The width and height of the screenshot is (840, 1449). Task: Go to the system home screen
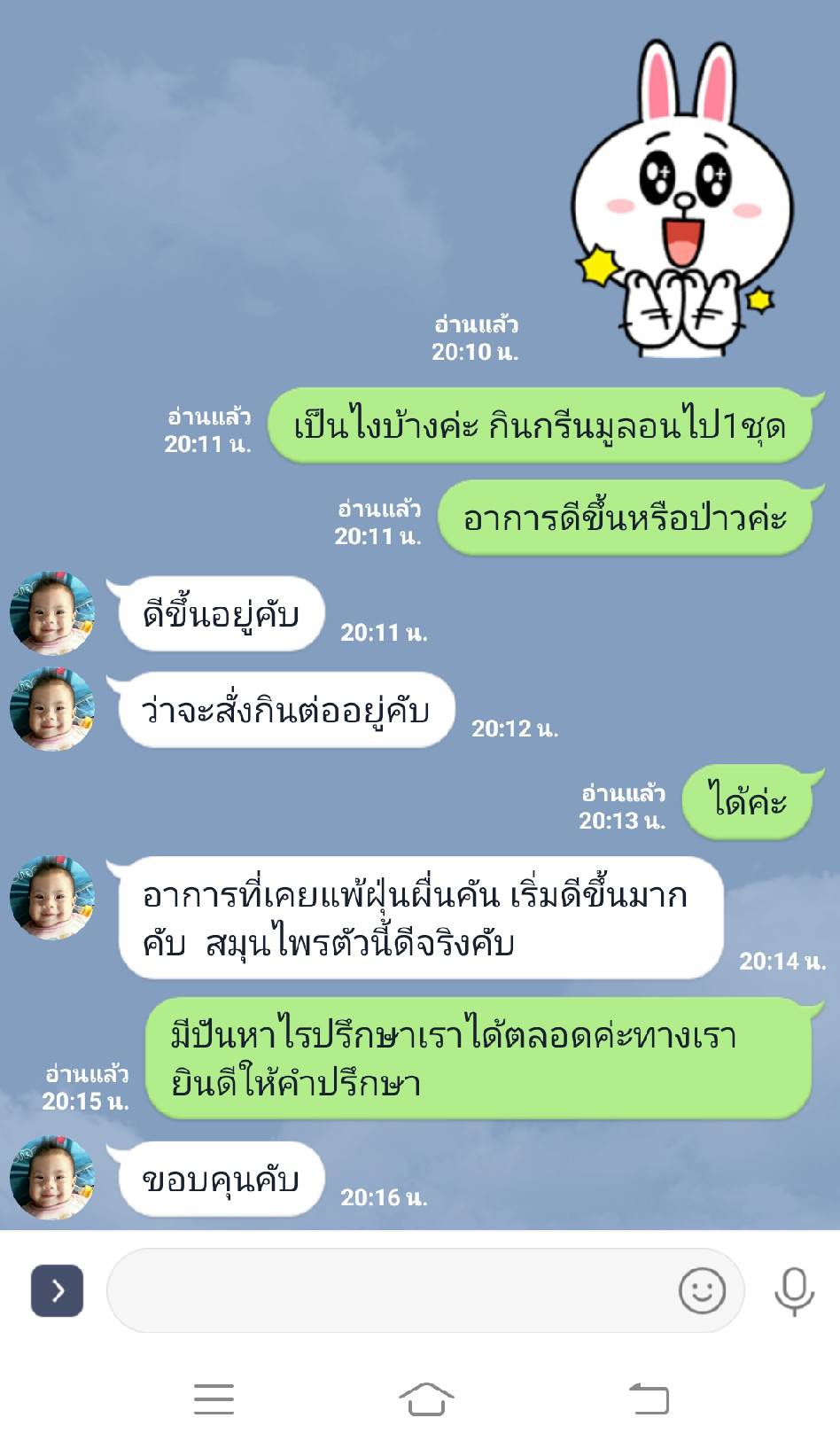pyautogui.click(x=426, y=1399)
